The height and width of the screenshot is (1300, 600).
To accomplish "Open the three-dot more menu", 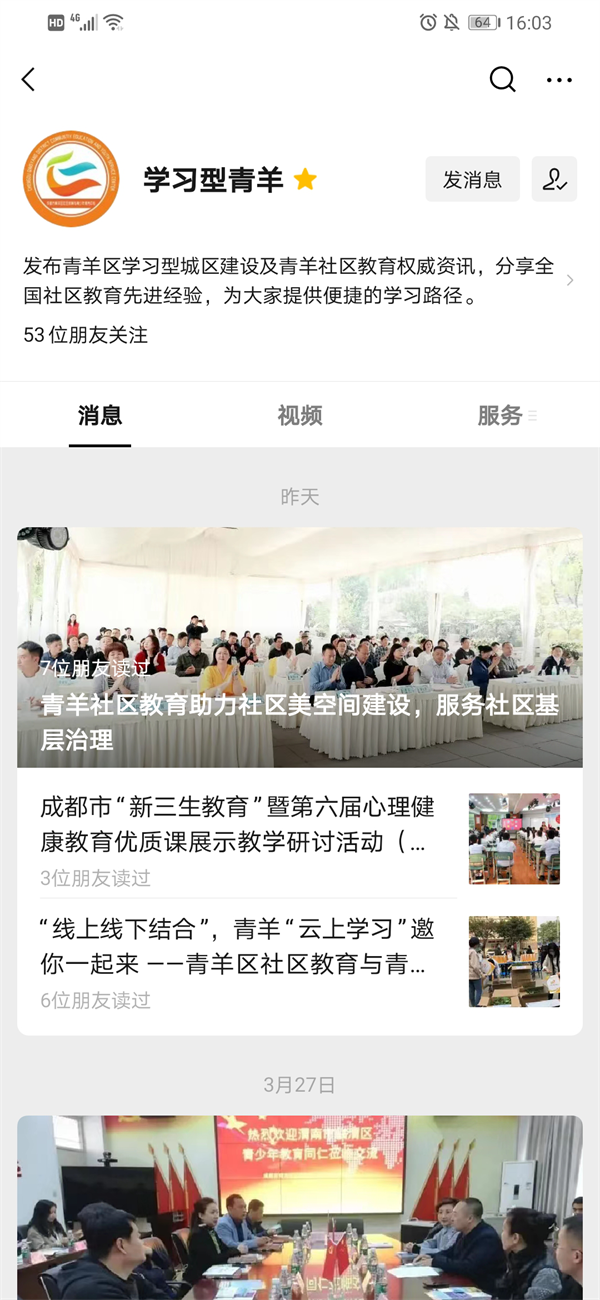I will click(559, 80).
